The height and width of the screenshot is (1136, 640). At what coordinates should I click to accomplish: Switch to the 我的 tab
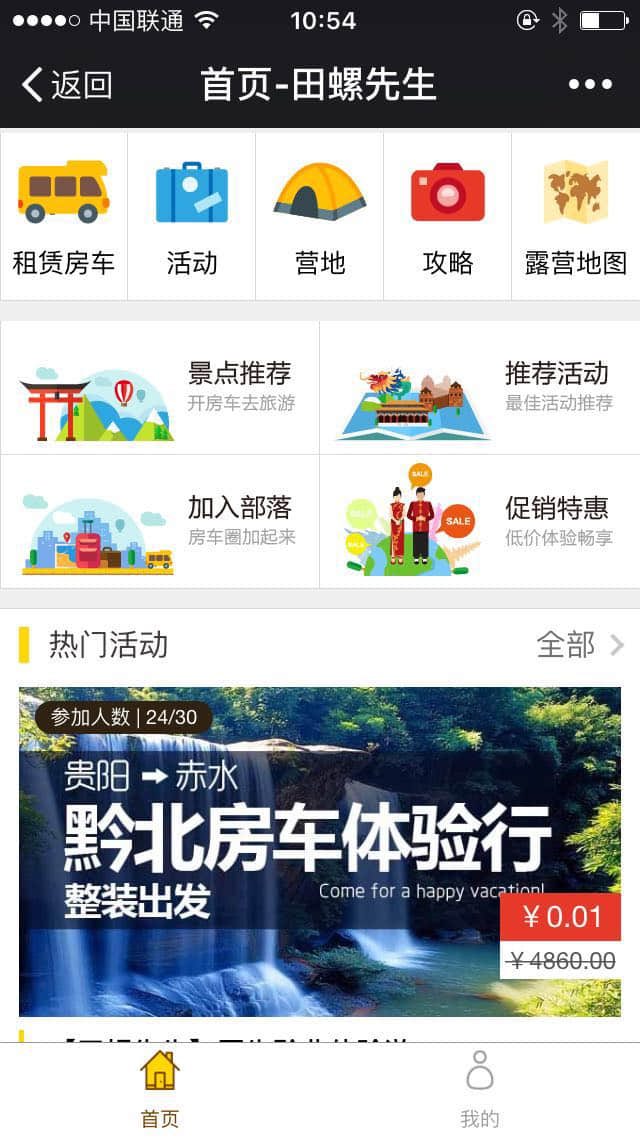[x=480, y=1090]
